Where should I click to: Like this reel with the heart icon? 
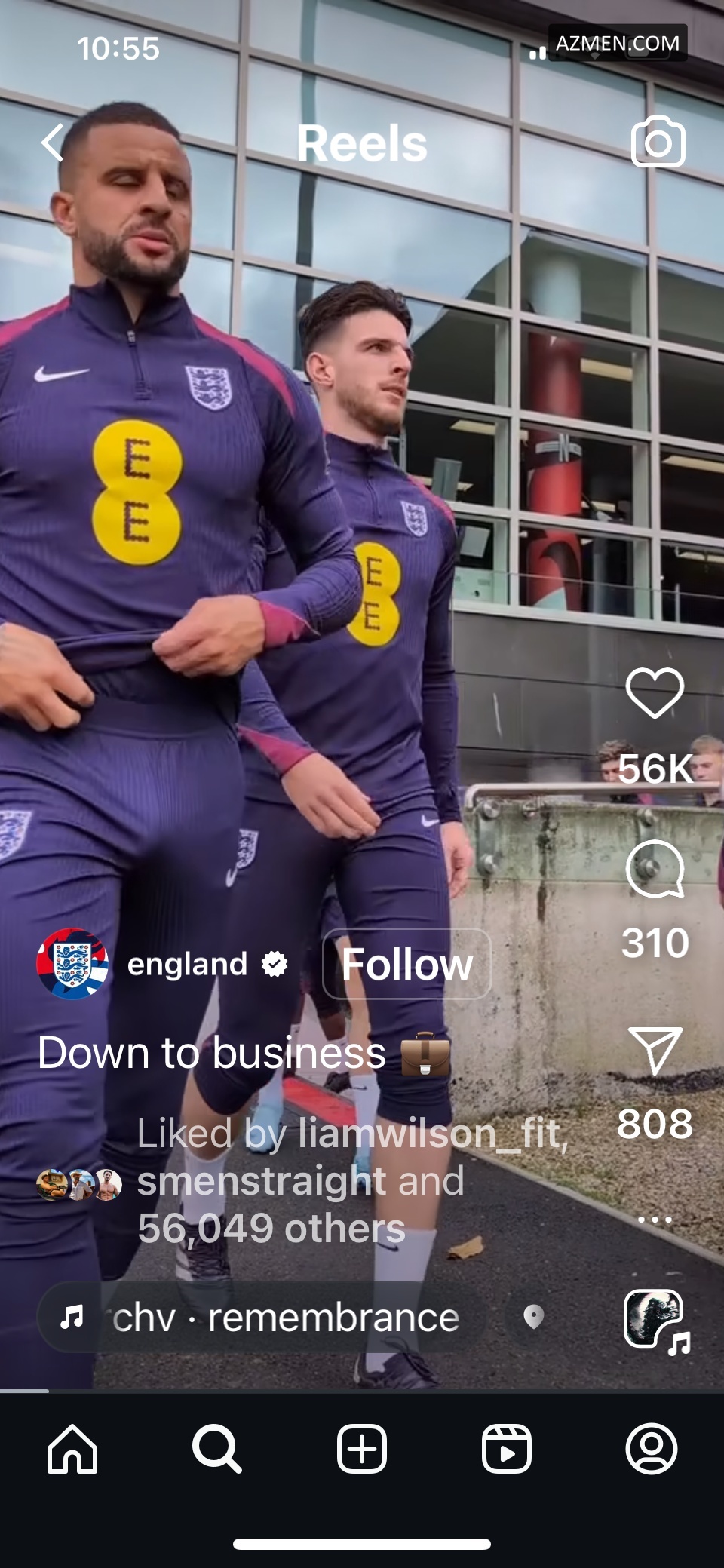click(x=655, y=693)
